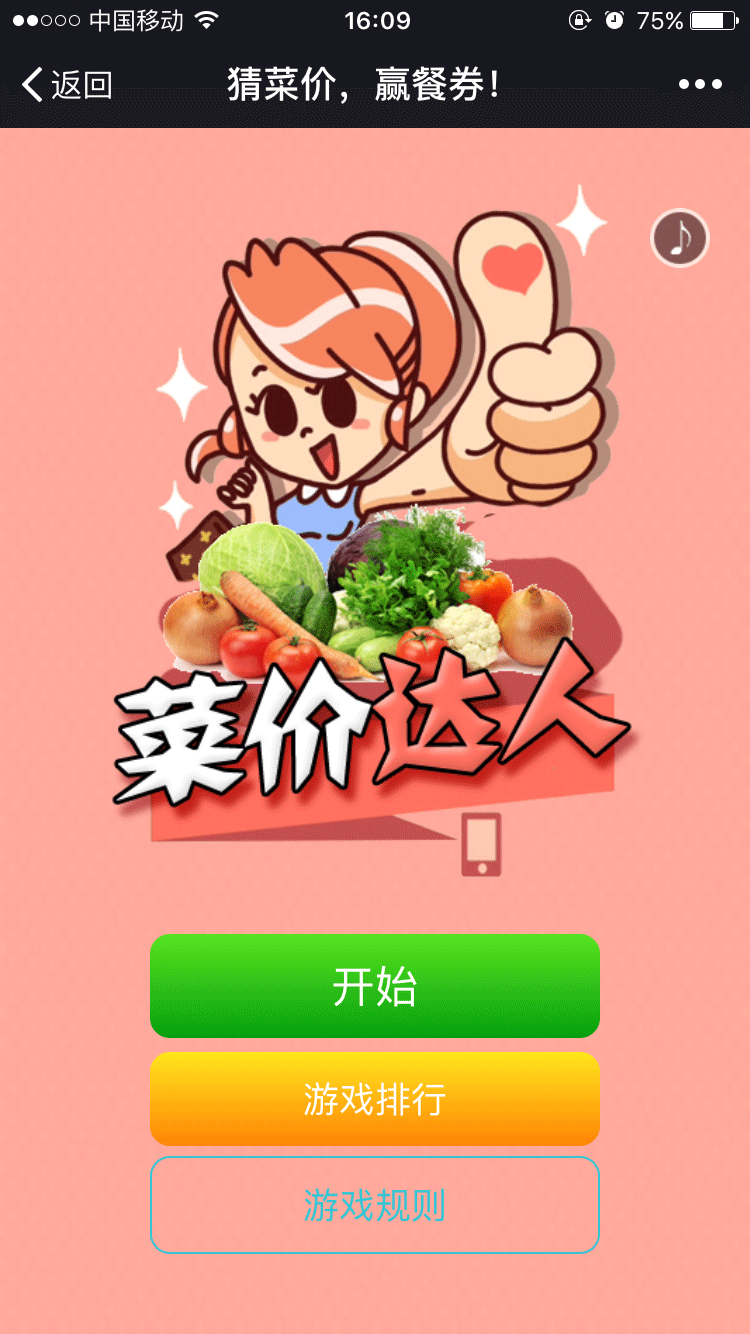Toggle the background music note icon
Image resolution: width=750 pixels, height=1334 pixels.
coord(680,238)
